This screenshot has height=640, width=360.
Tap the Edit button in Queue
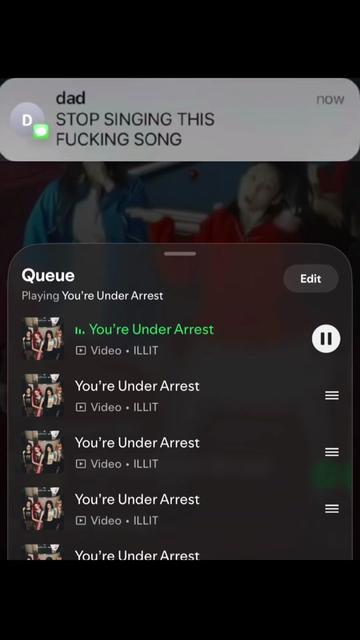(x=311, y=278)
